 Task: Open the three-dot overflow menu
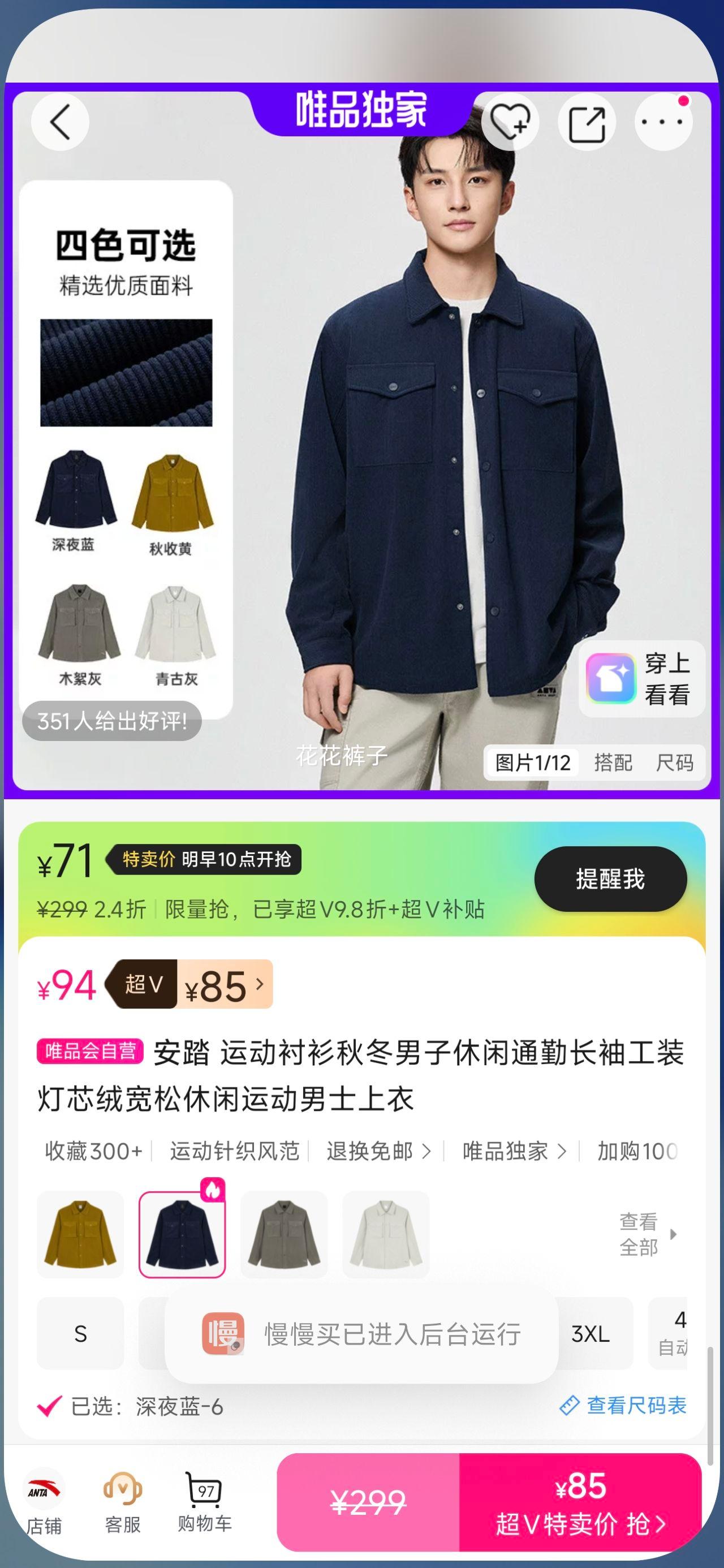(x=663, y=122)
